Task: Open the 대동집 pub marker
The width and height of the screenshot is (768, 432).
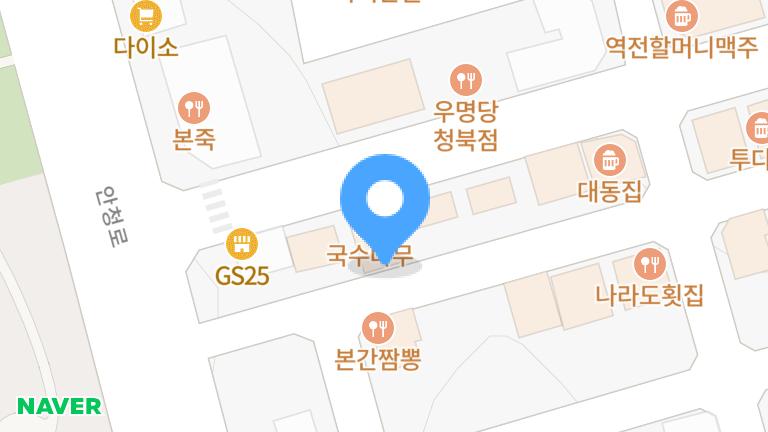Action: [608, 158]
